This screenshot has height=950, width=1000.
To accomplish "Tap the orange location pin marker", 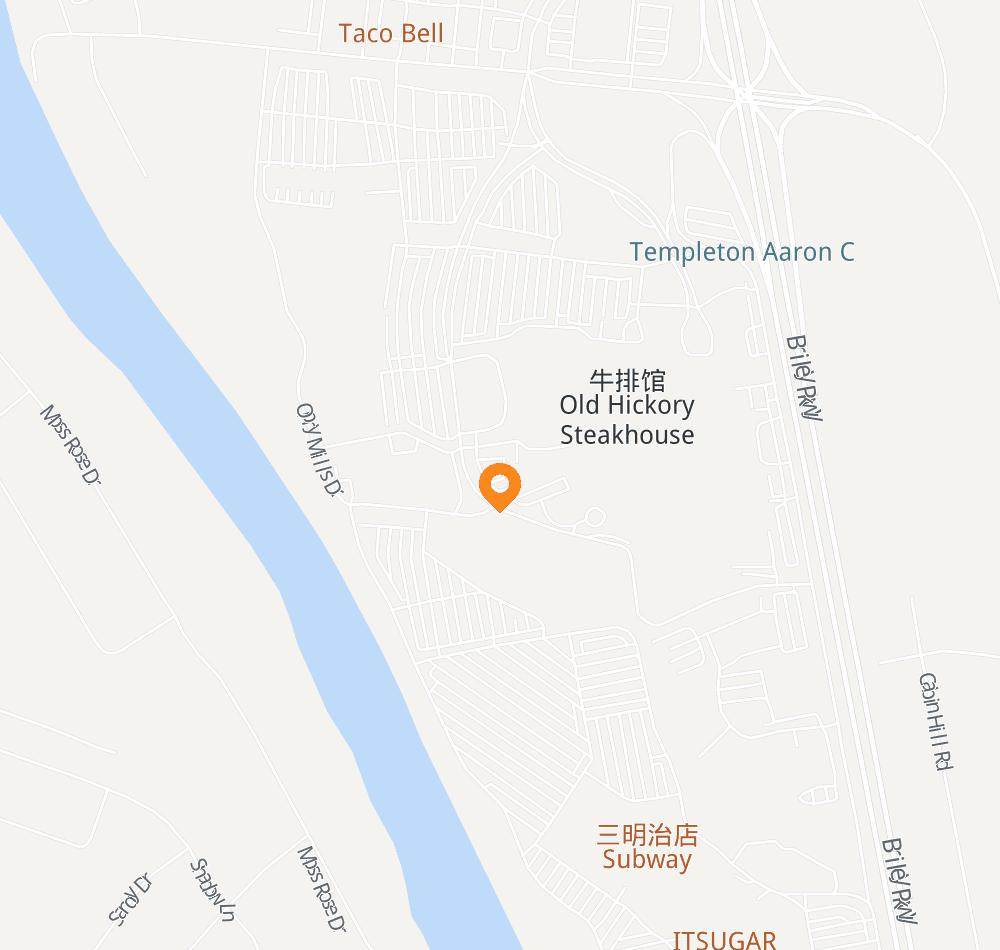I will click(x=498, y=486).
